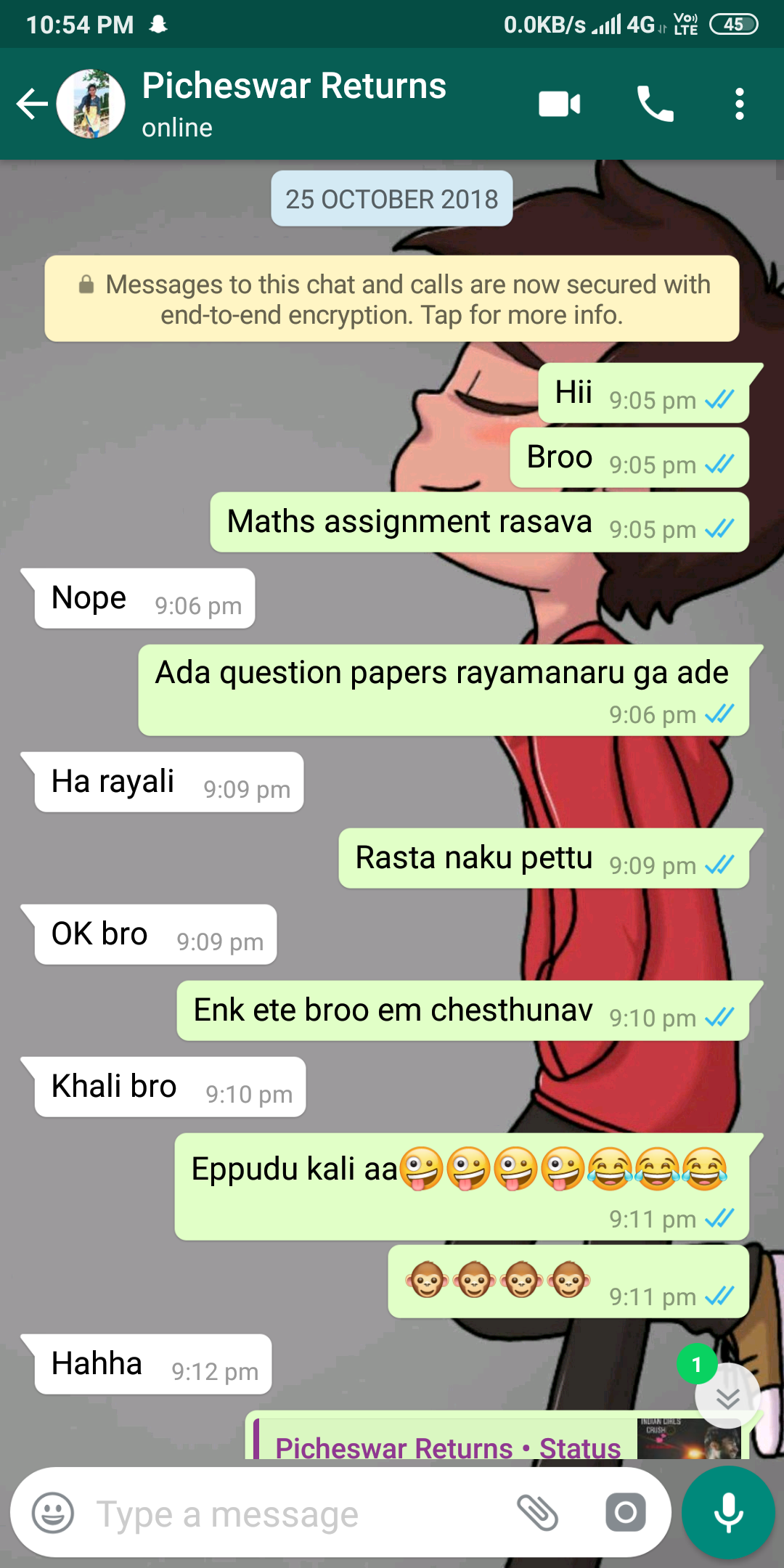Screen dimensions: 784x1568
Task: Focus the Type a message field
Action: pos(290,1514)
